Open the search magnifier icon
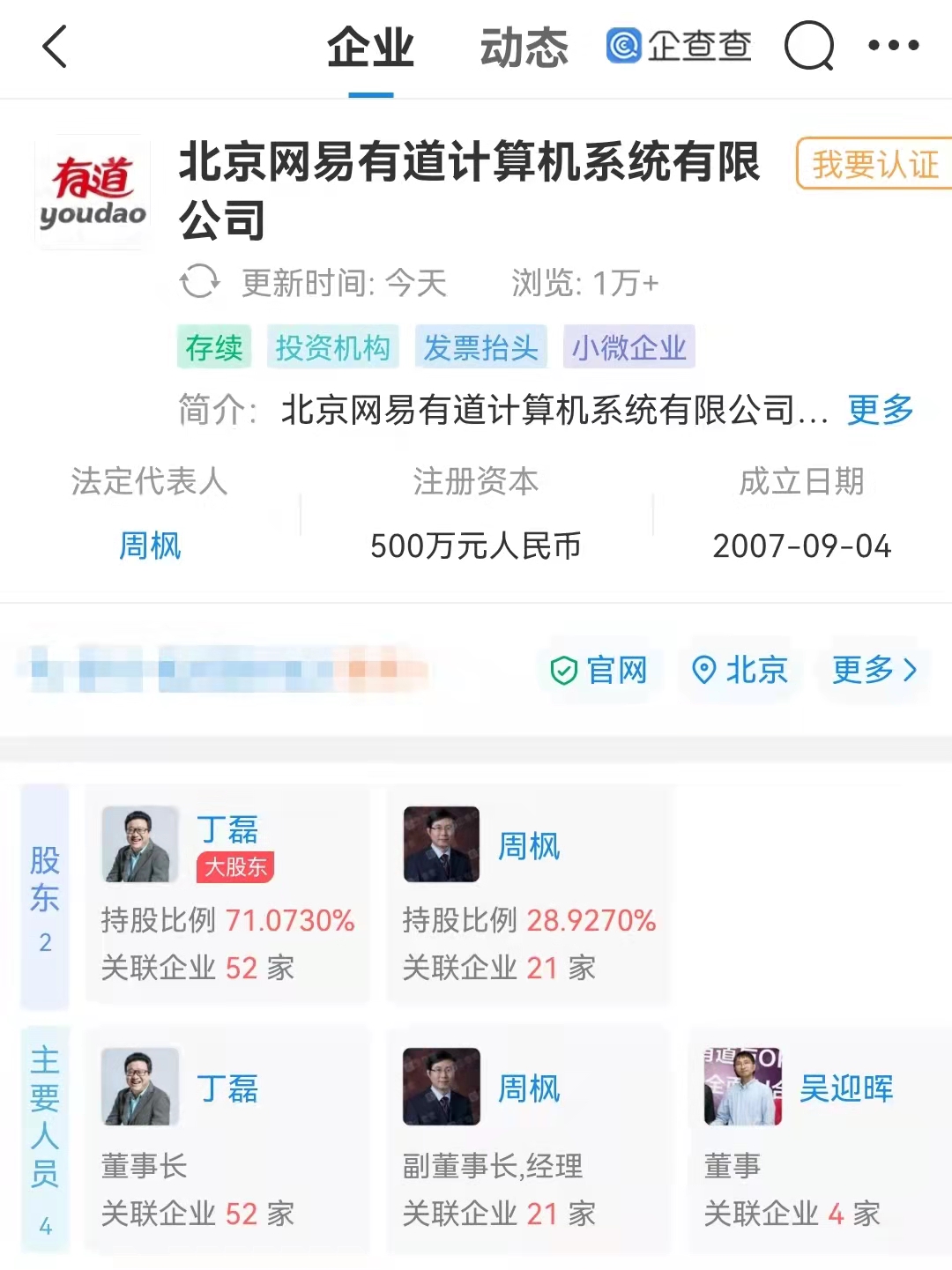 click(x=808, y=46)
